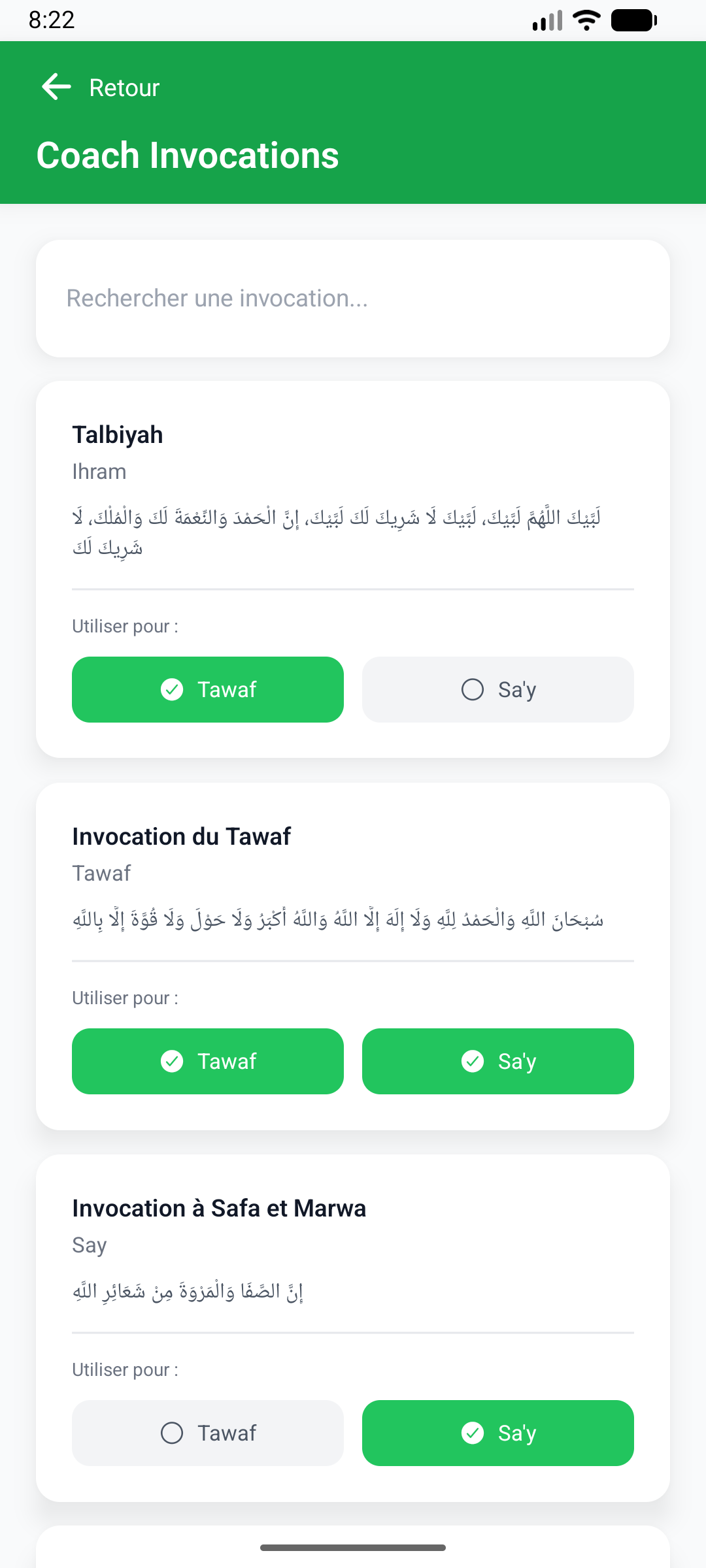The image size is (706, 1568).
Task: Toggle Tawaf off for Invocation du Tawaf
Action: 207,1061
